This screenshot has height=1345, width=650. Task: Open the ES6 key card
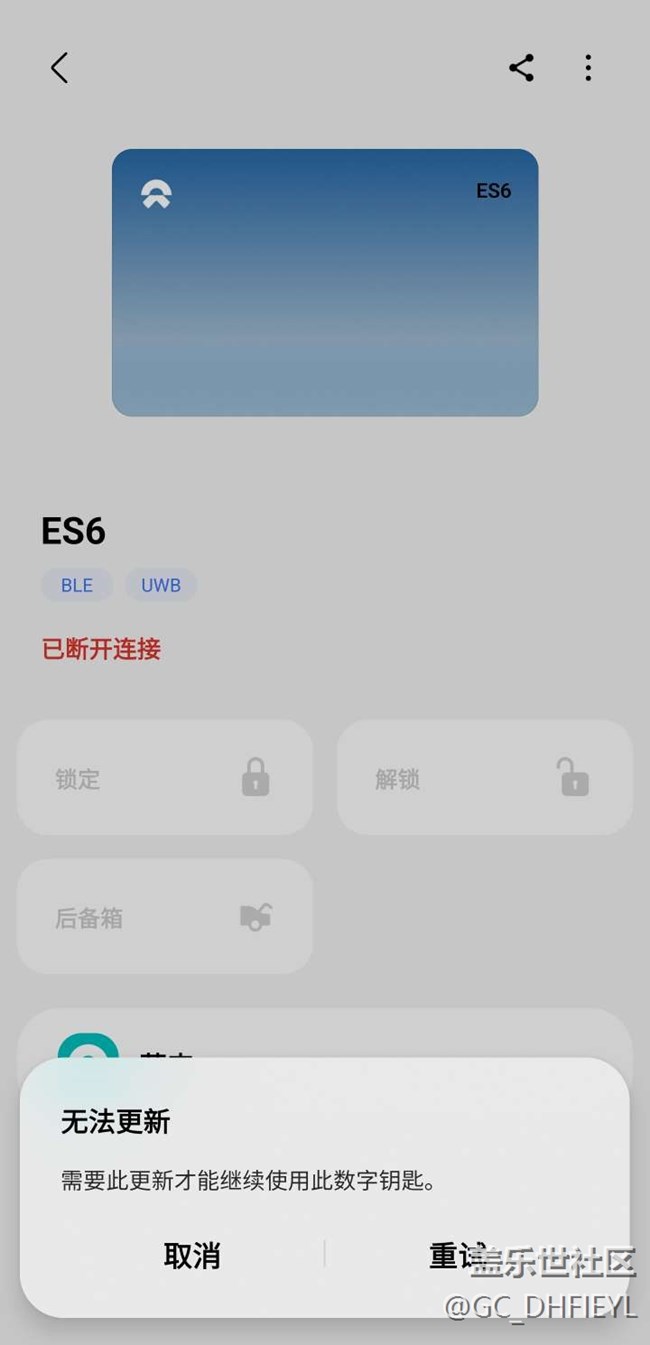point(325,283)
